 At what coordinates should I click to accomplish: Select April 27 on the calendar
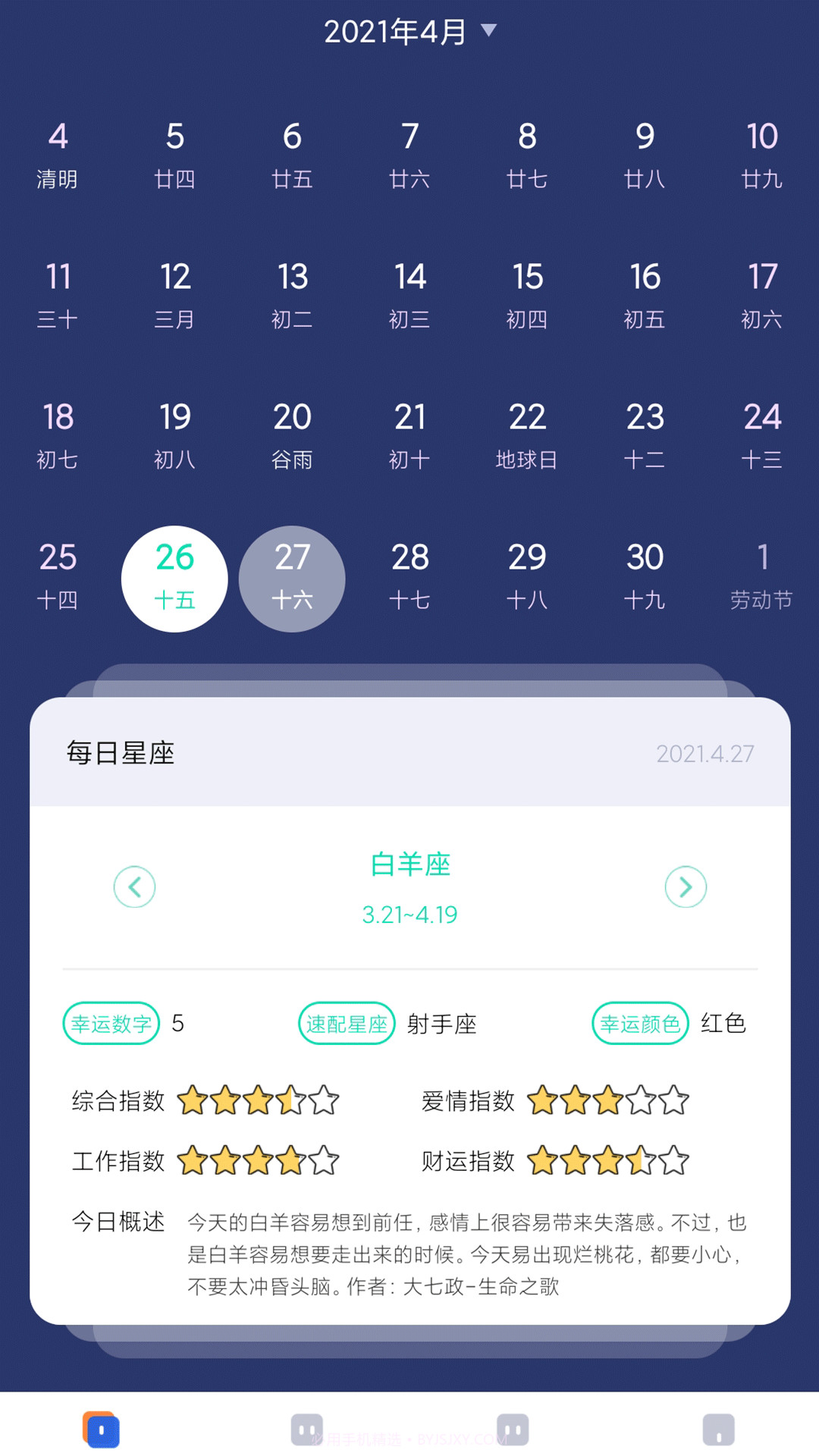[x=292, y=579]
